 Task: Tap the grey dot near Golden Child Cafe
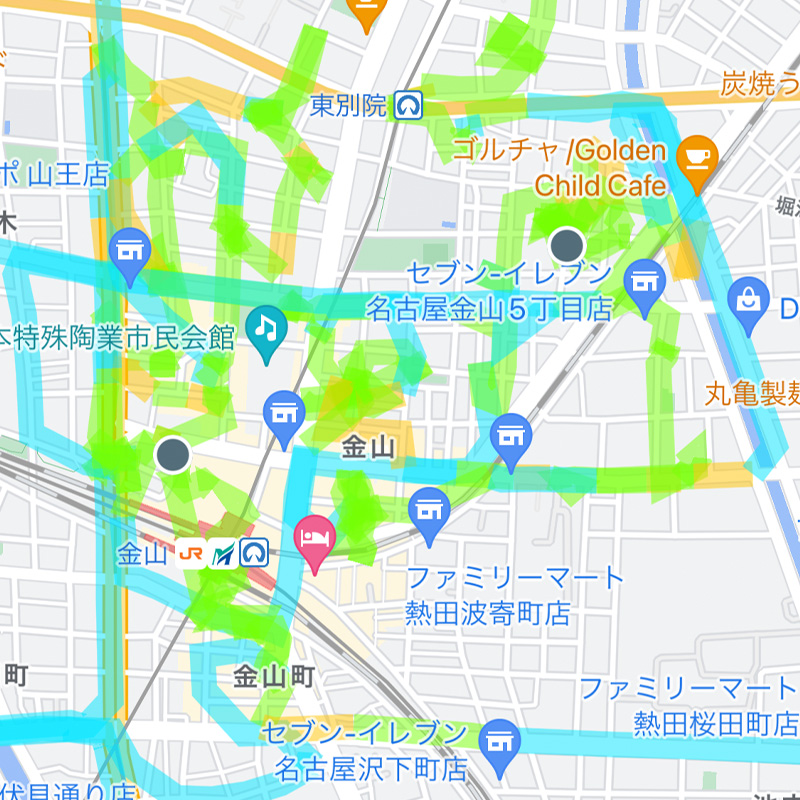tap(567, 243)
